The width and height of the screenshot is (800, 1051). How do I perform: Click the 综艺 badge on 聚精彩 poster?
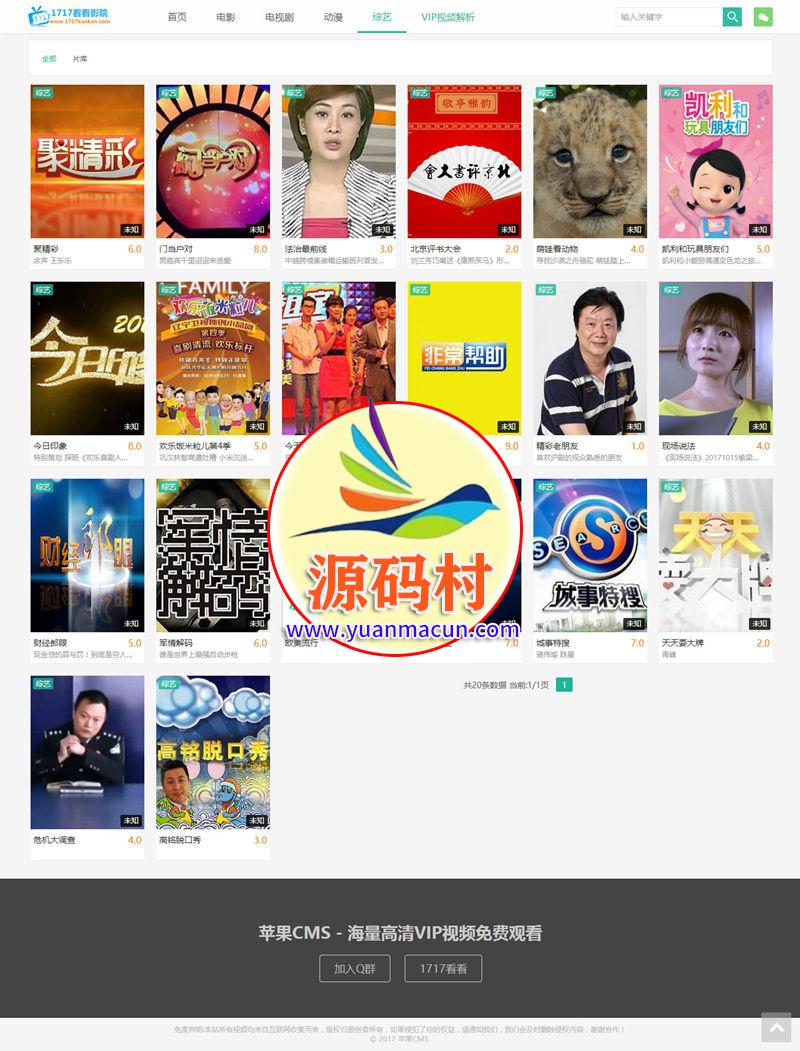[x=40, y=91]
